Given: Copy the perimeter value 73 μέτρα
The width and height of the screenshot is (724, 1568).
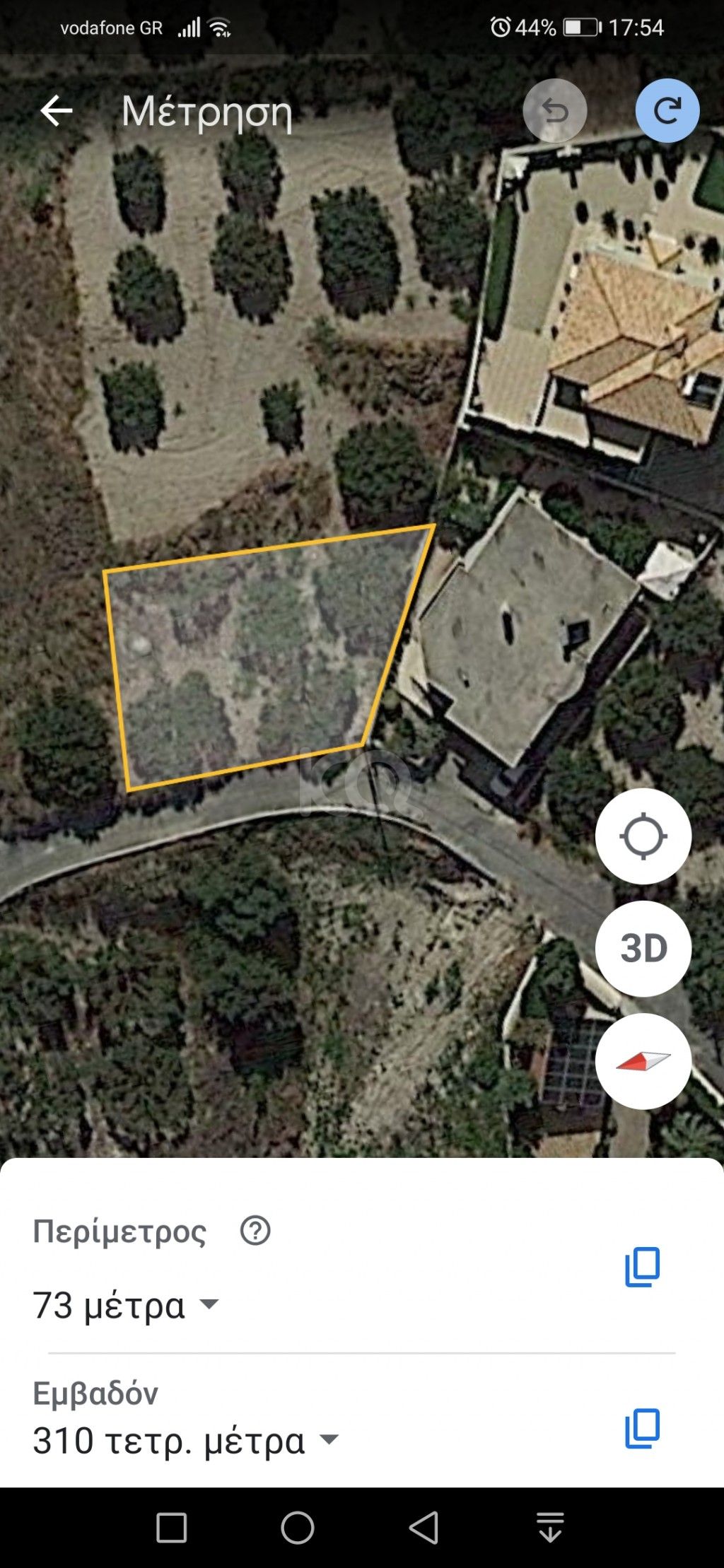Looking at the screenshot, I should point(642,1266).
